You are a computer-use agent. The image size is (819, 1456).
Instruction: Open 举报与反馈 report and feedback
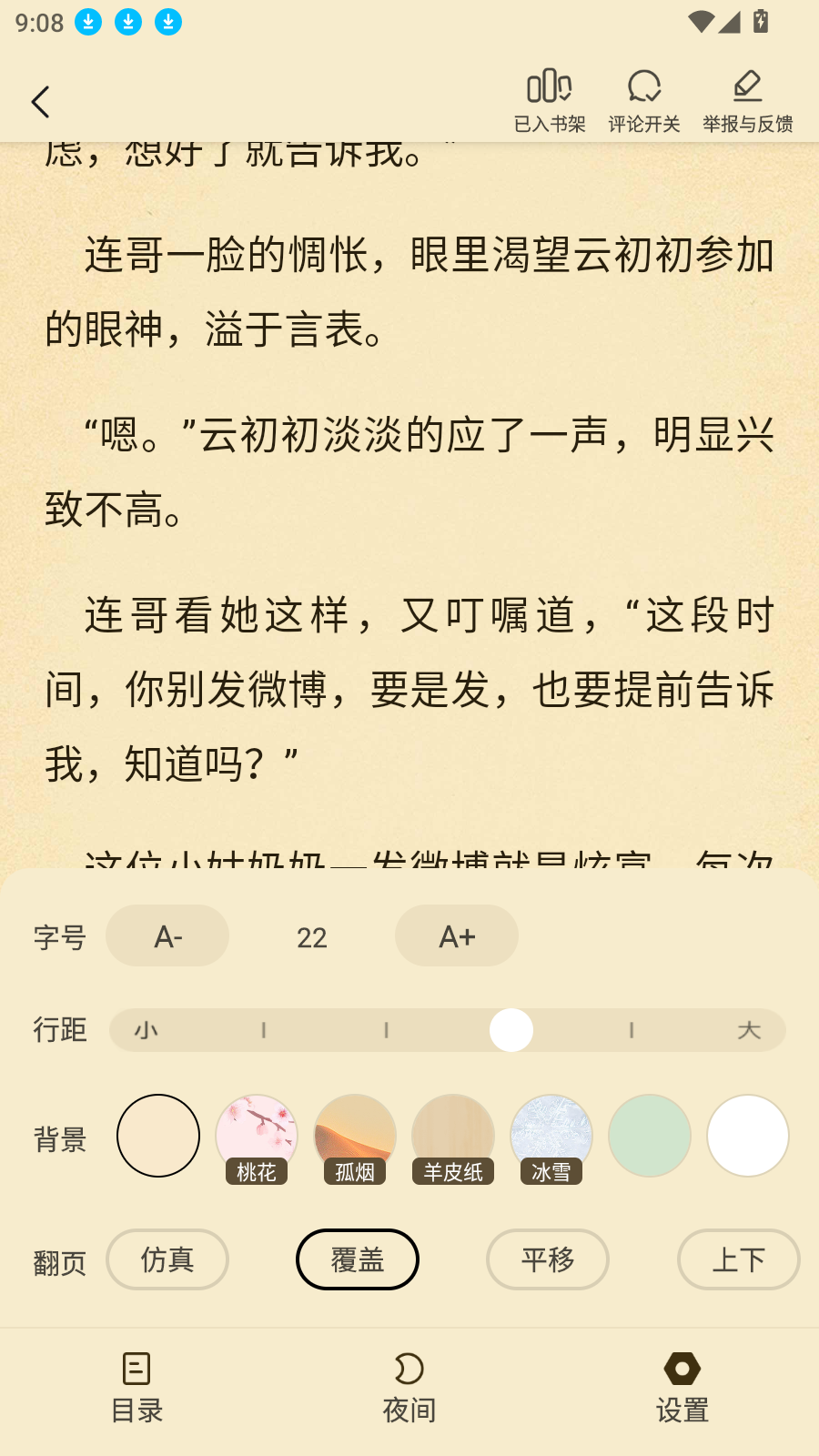point(745,98)
